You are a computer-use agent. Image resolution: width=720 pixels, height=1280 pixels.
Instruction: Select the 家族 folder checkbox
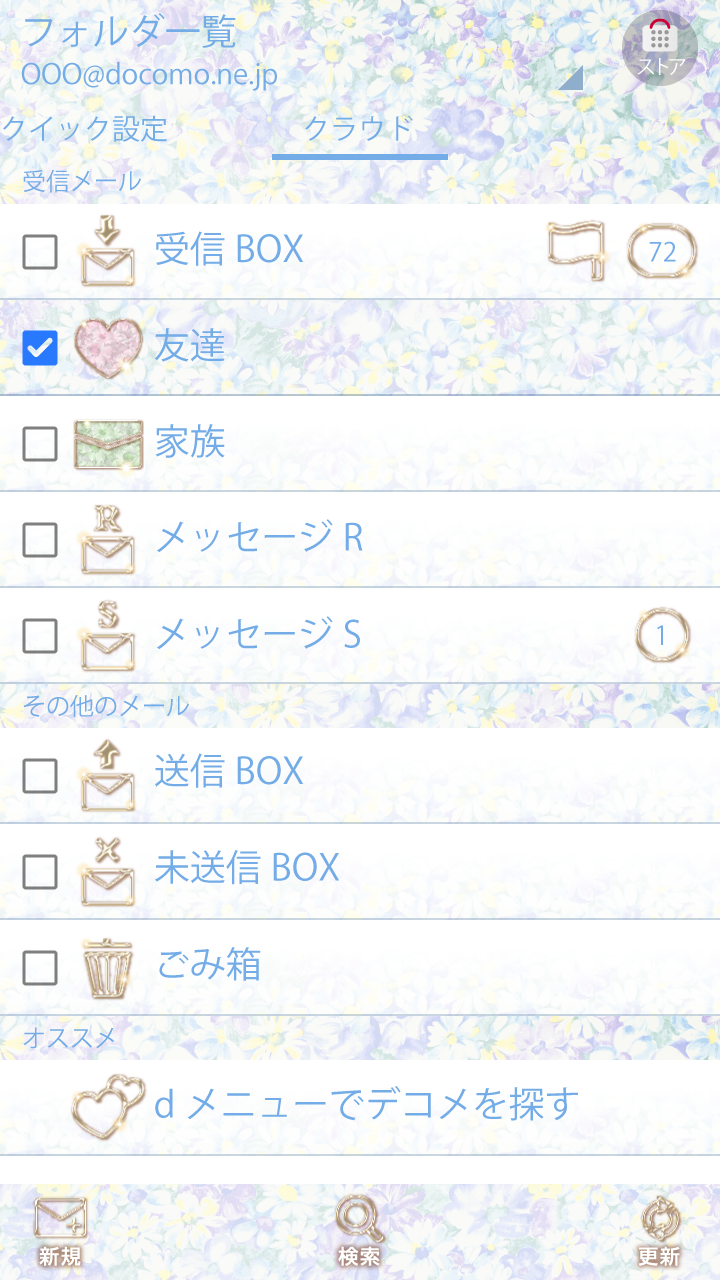40,444
